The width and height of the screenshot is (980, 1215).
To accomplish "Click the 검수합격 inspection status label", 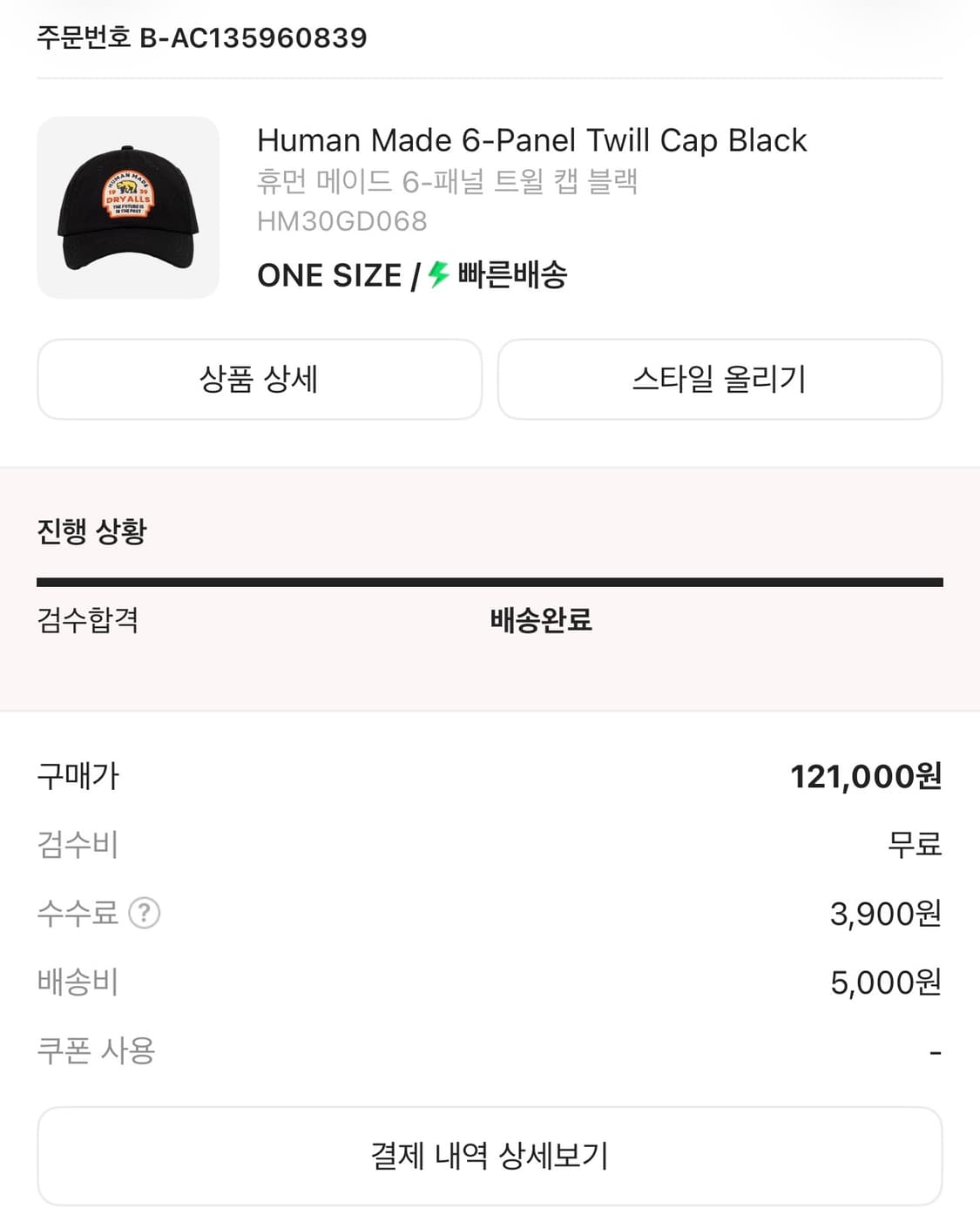I will [x=91, y=621].
